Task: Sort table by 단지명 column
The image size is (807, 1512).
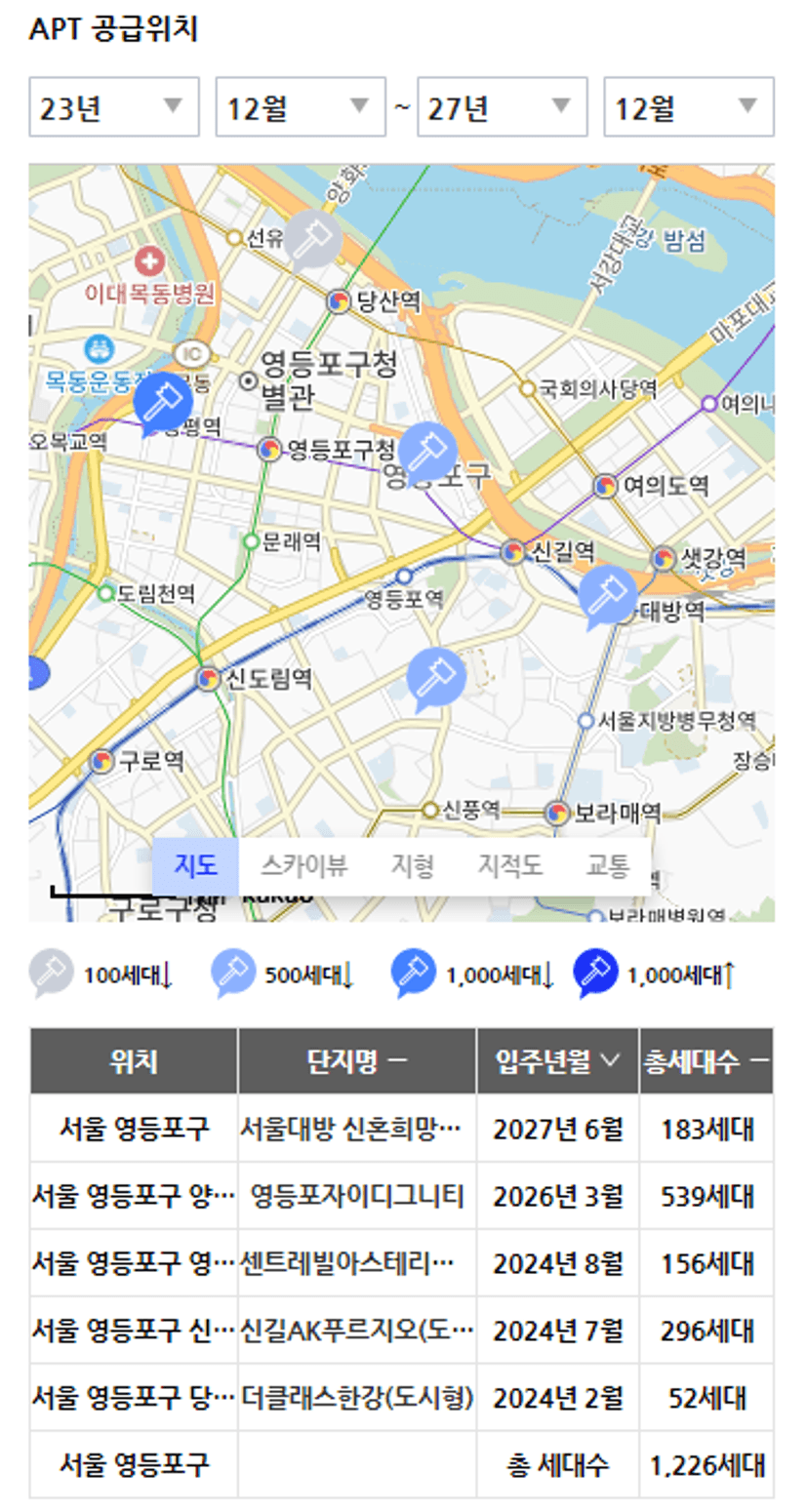Action: click(357, 1061)
